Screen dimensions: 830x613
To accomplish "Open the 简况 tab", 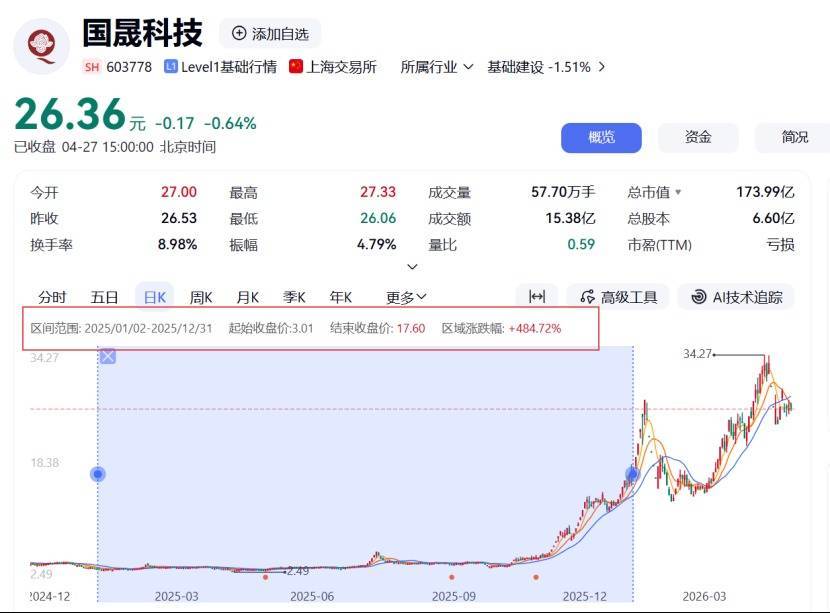I will click(x=794, y=137).
